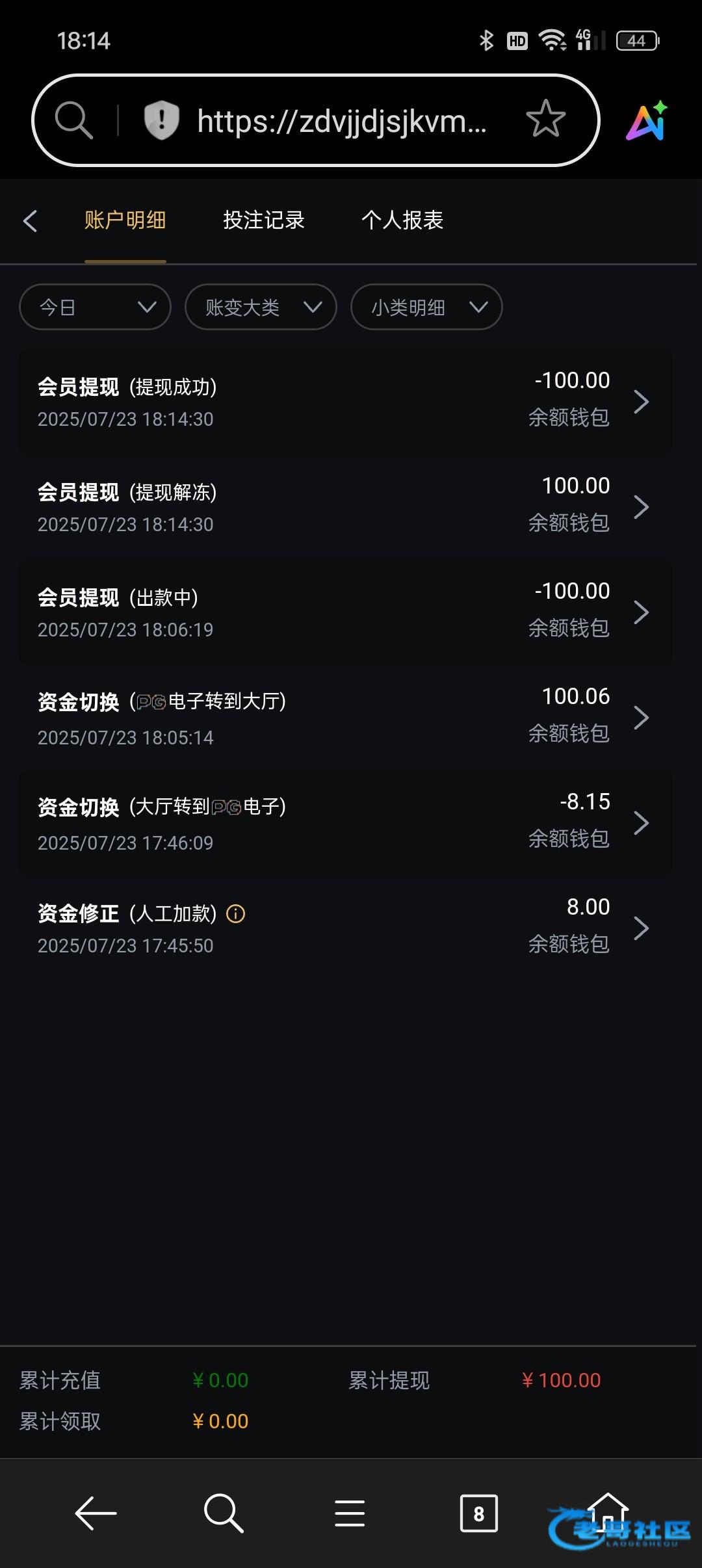Bookmark this page with the star icon
The image size is (702, 1568).
click(x=545, y=120)
